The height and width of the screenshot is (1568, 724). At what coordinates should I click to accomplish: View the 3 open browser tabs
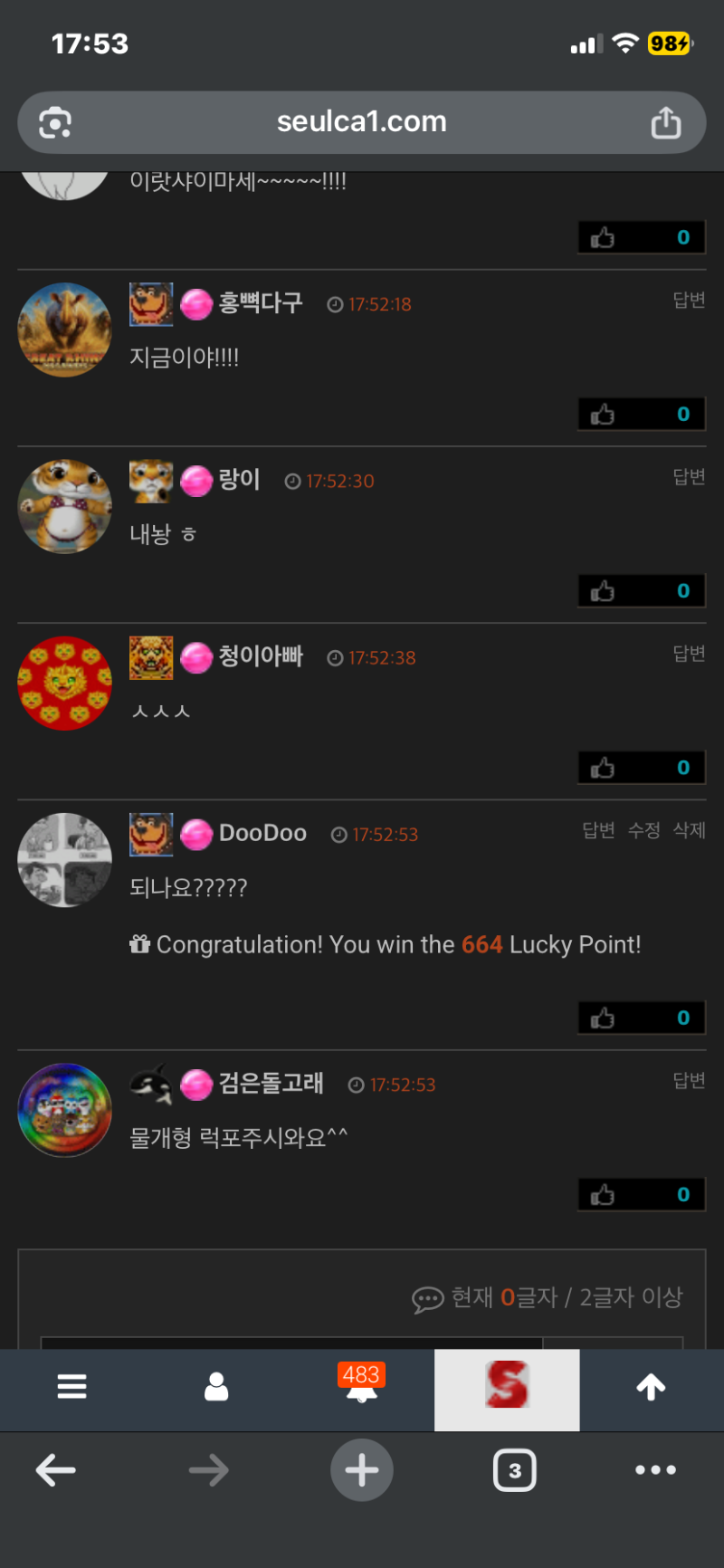pyautogui.click(x=514, y=1470)
